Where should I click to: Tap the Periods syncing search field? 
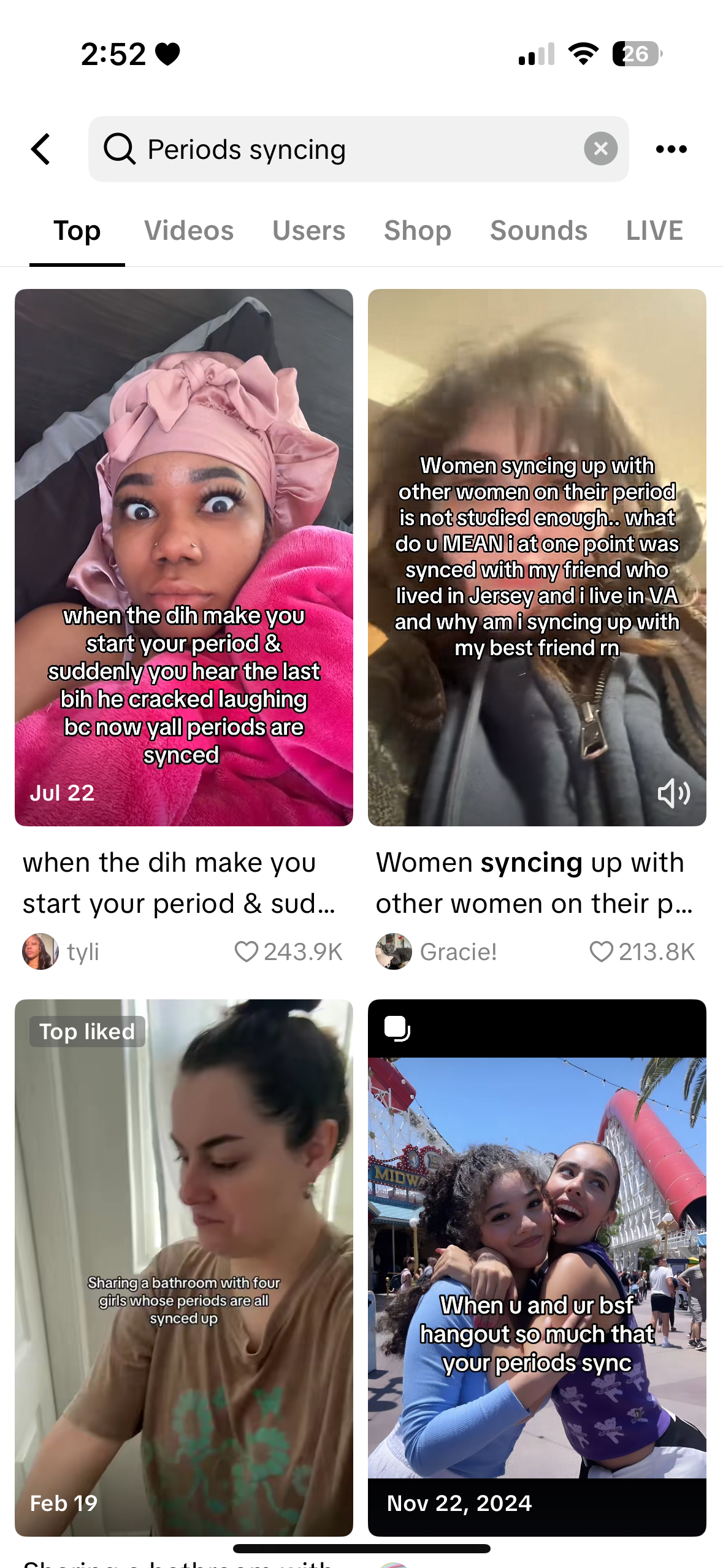[x=358, y=149]
